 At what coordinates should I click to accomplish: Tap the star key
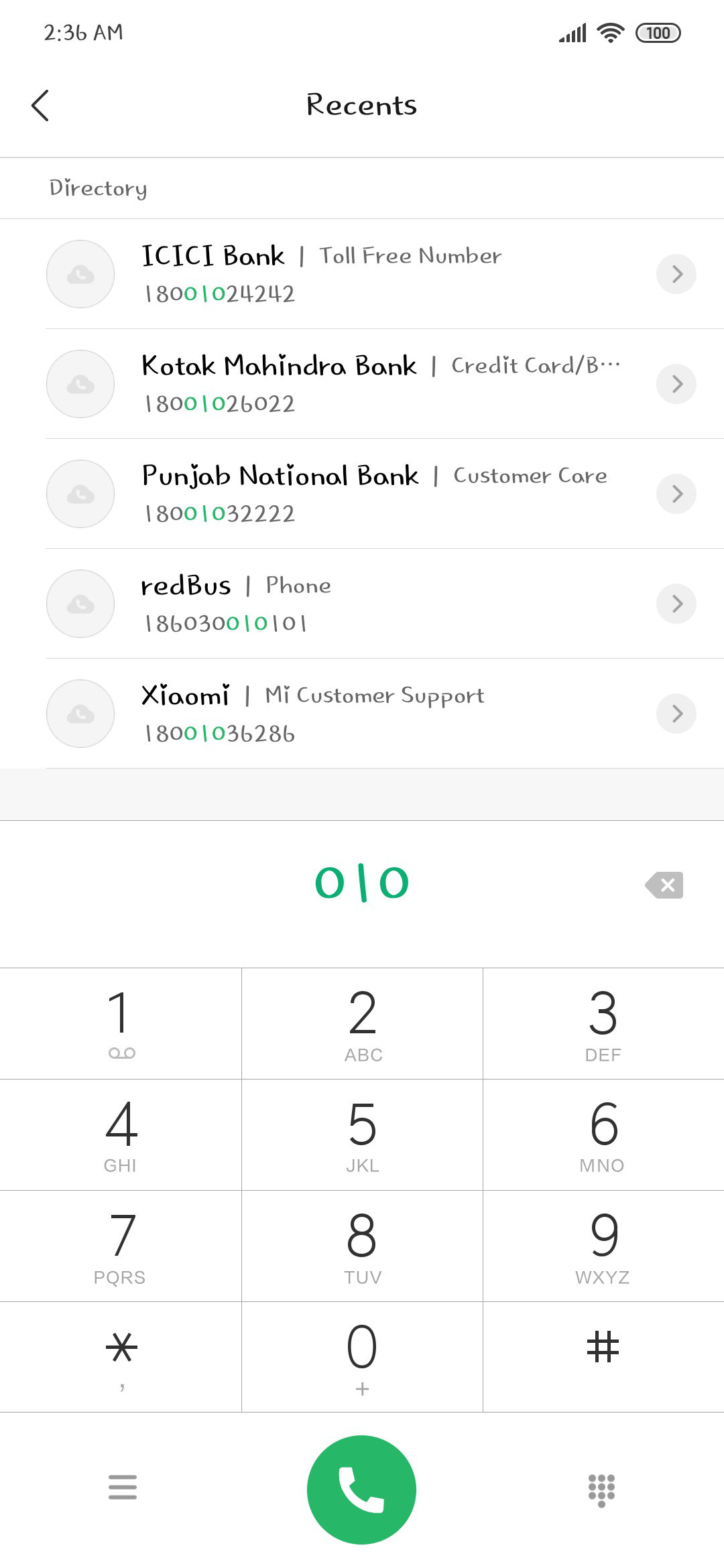point(121,1357)
